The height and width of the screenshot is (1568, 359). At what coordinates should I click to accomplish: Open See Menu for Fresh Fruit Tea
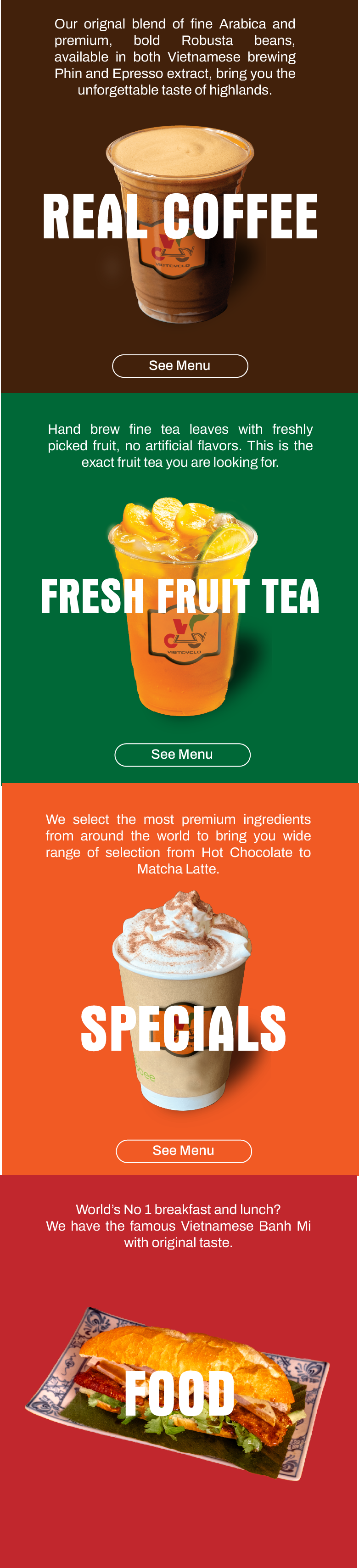(182, 755)
